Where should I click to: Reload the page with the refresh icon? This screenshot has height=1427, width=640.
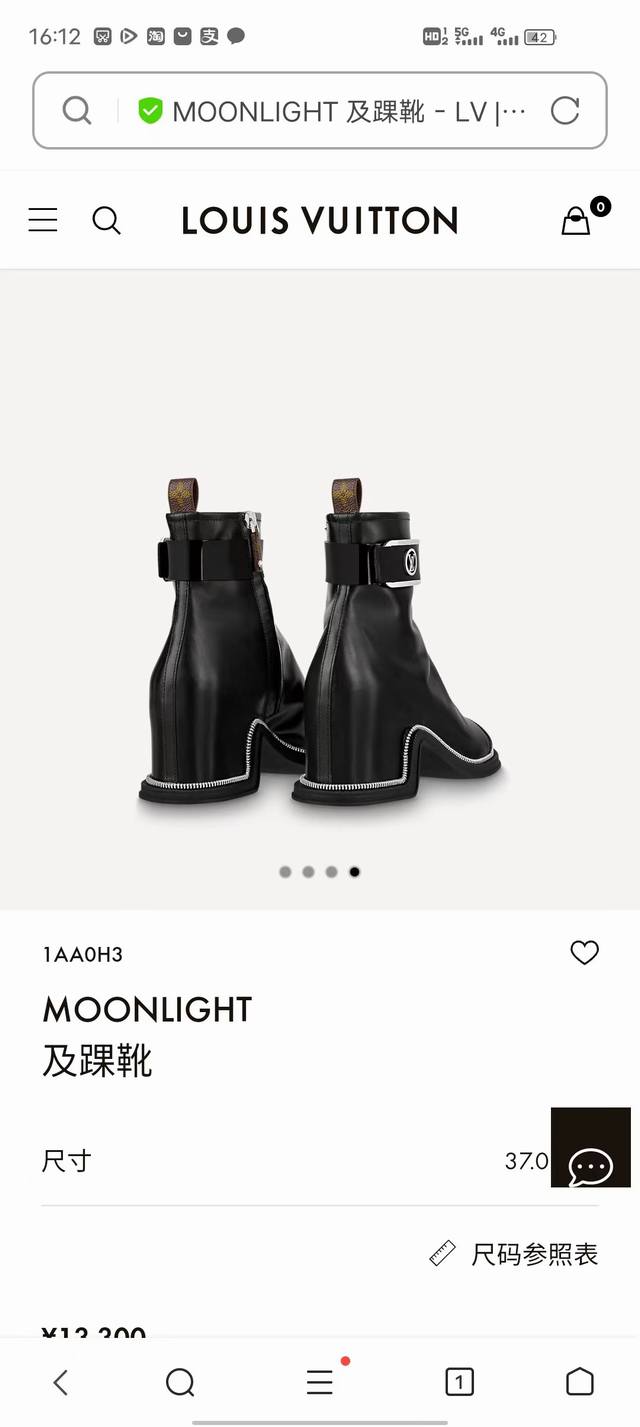point(565,111)
